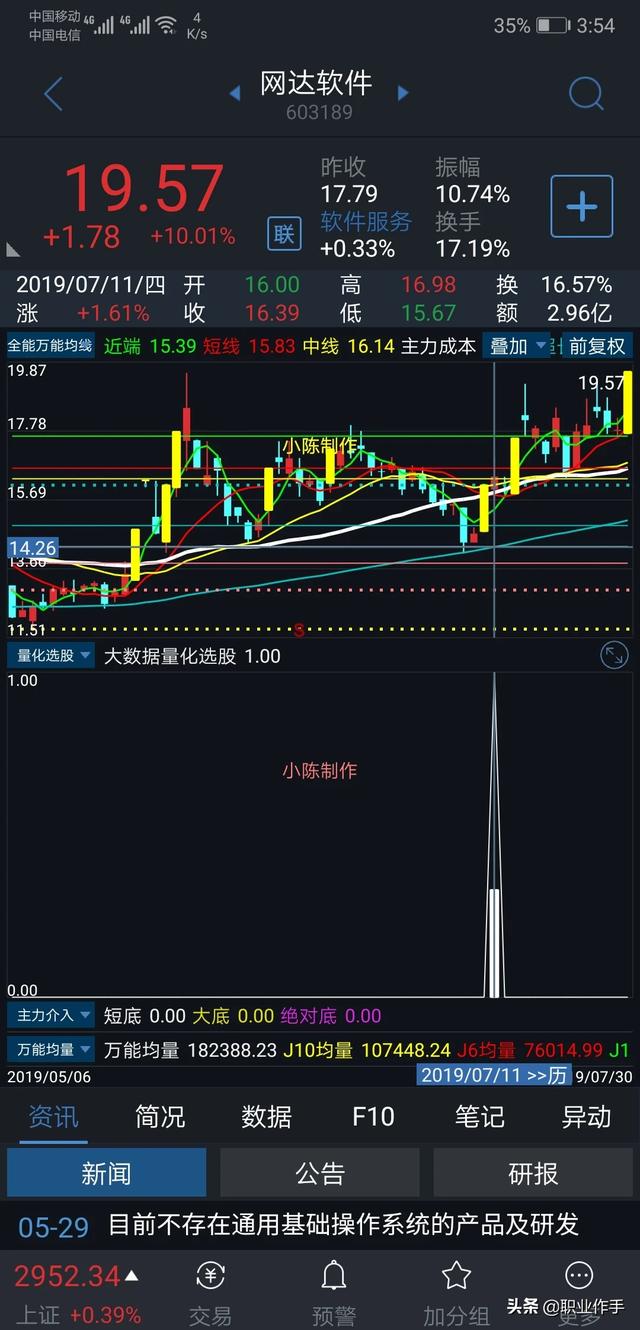The height and width of the screenshot is (1330, 640).
Task: Open stock search magnifier
Action: coord(586,94)
